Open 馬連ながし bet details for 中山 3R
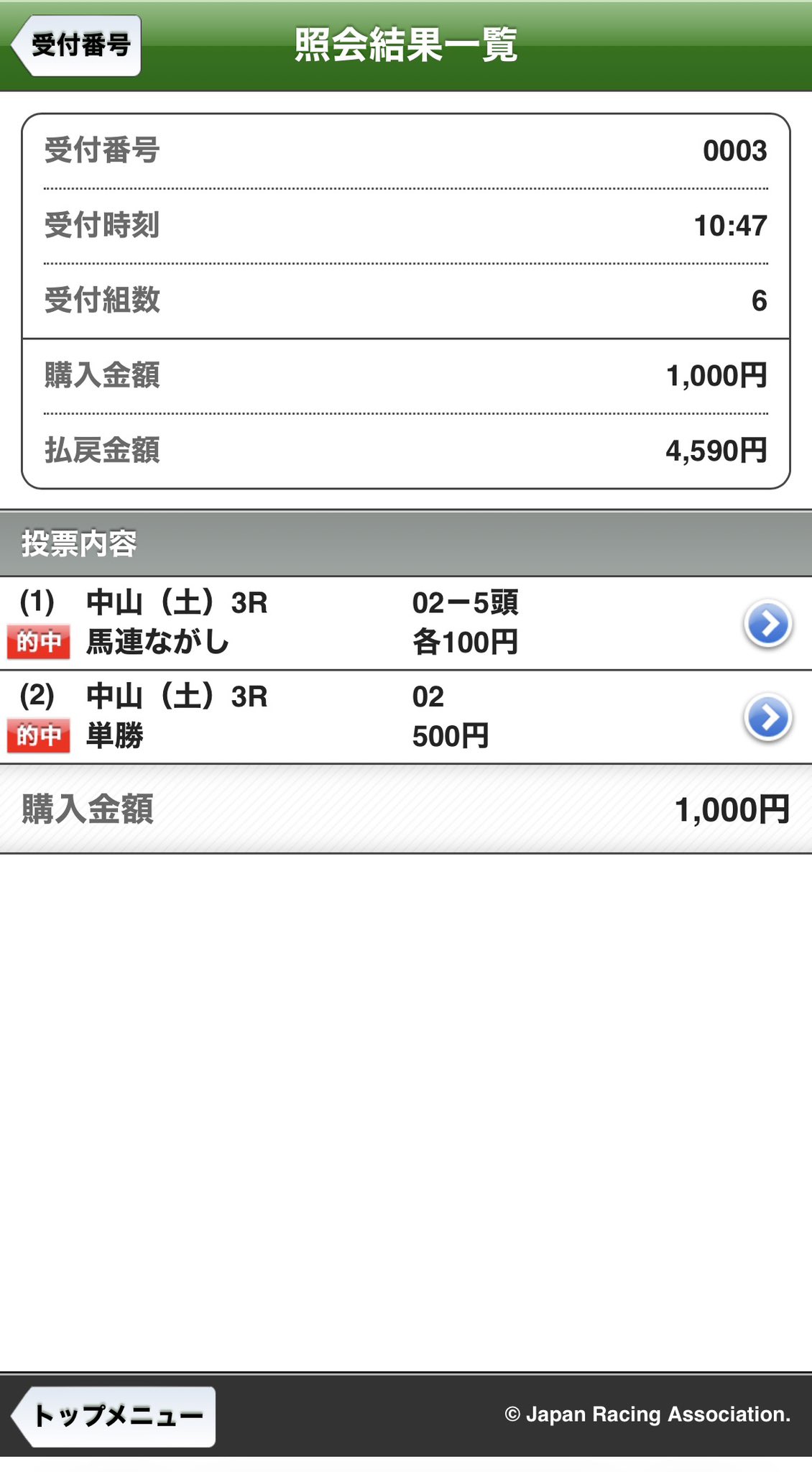Image resolution: width=812 pixels, height=1472 pixels. 767,623
